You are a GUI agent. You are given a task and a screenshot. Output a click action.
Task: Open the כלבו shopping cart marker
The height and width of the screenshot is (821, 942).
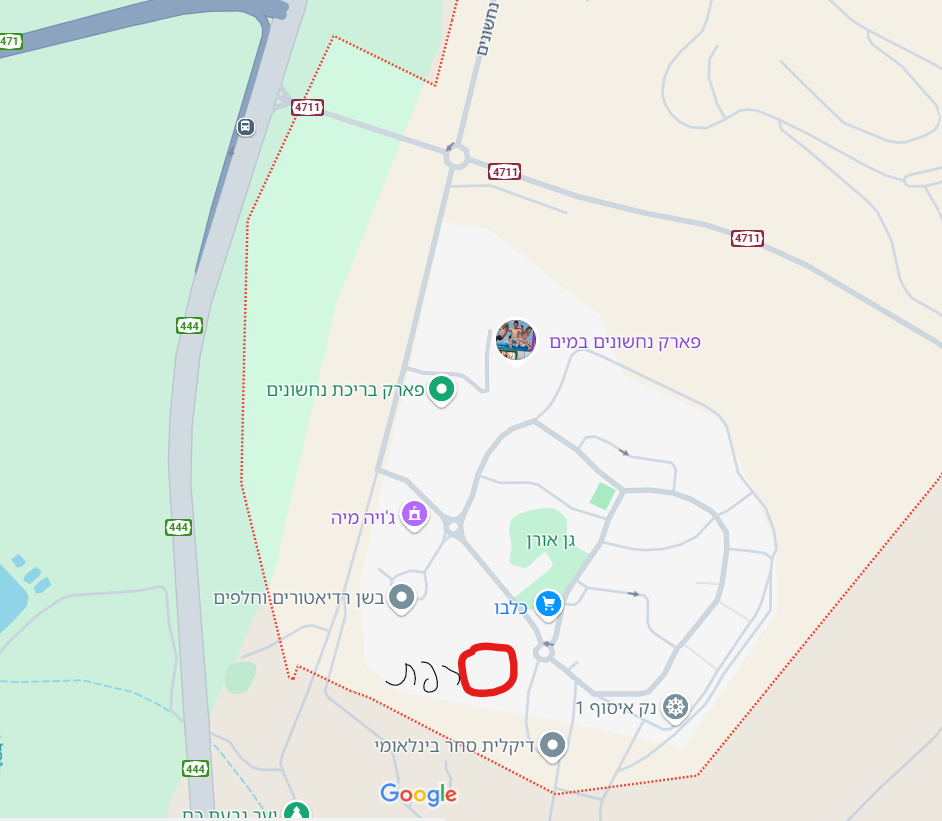pos(547,603)
